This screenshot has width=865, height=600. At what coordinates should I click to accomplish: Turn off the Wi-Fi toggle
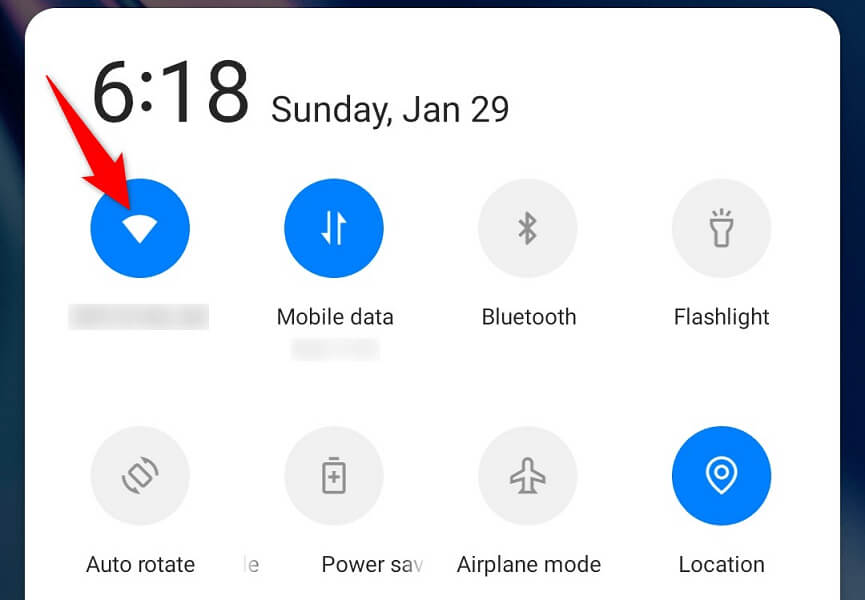point(140,229)
